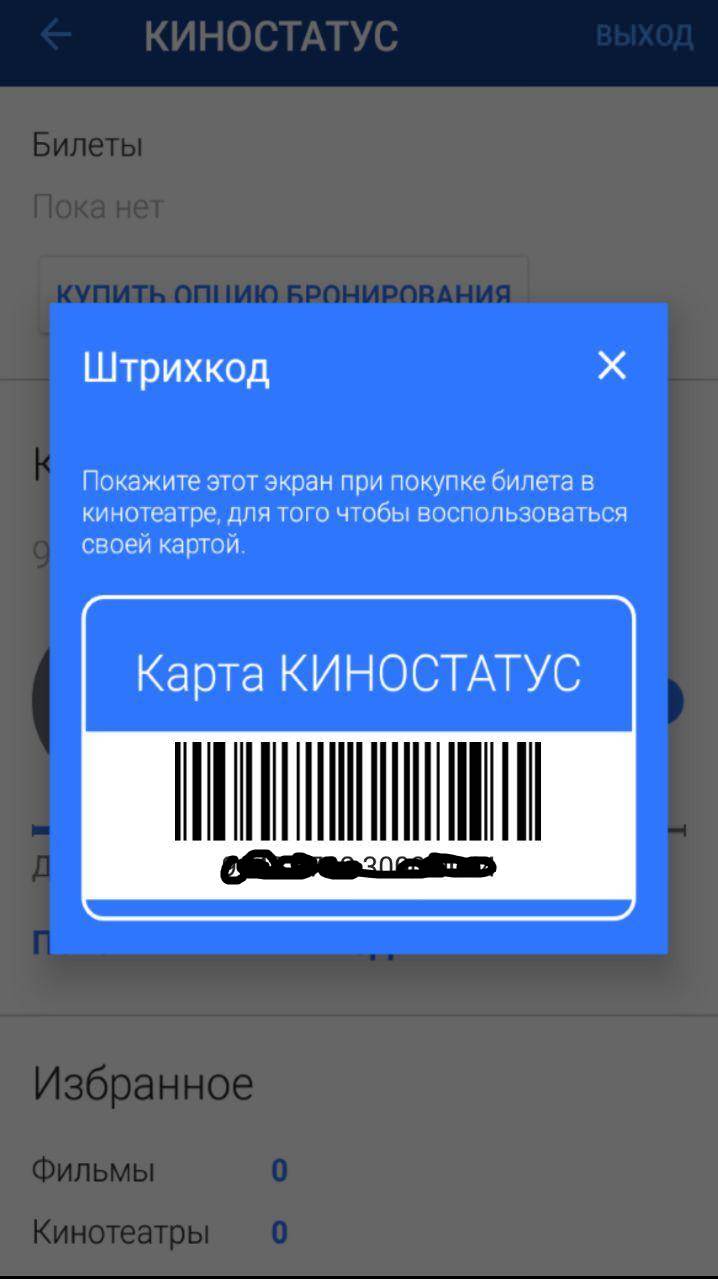
Task: Open favorite Фильмы list
Action: (94, 1170)
